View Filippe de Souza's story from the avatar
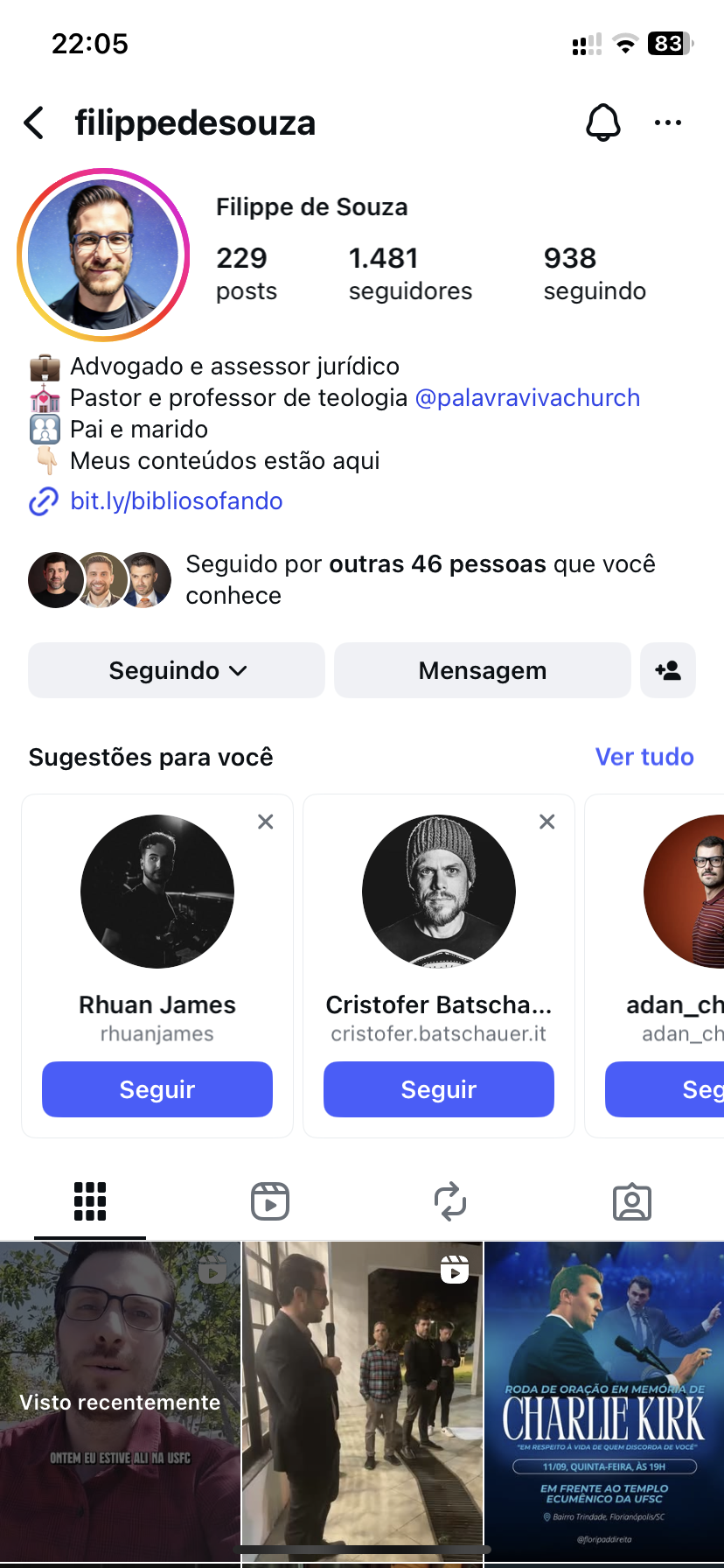 (x=103, y=255)
